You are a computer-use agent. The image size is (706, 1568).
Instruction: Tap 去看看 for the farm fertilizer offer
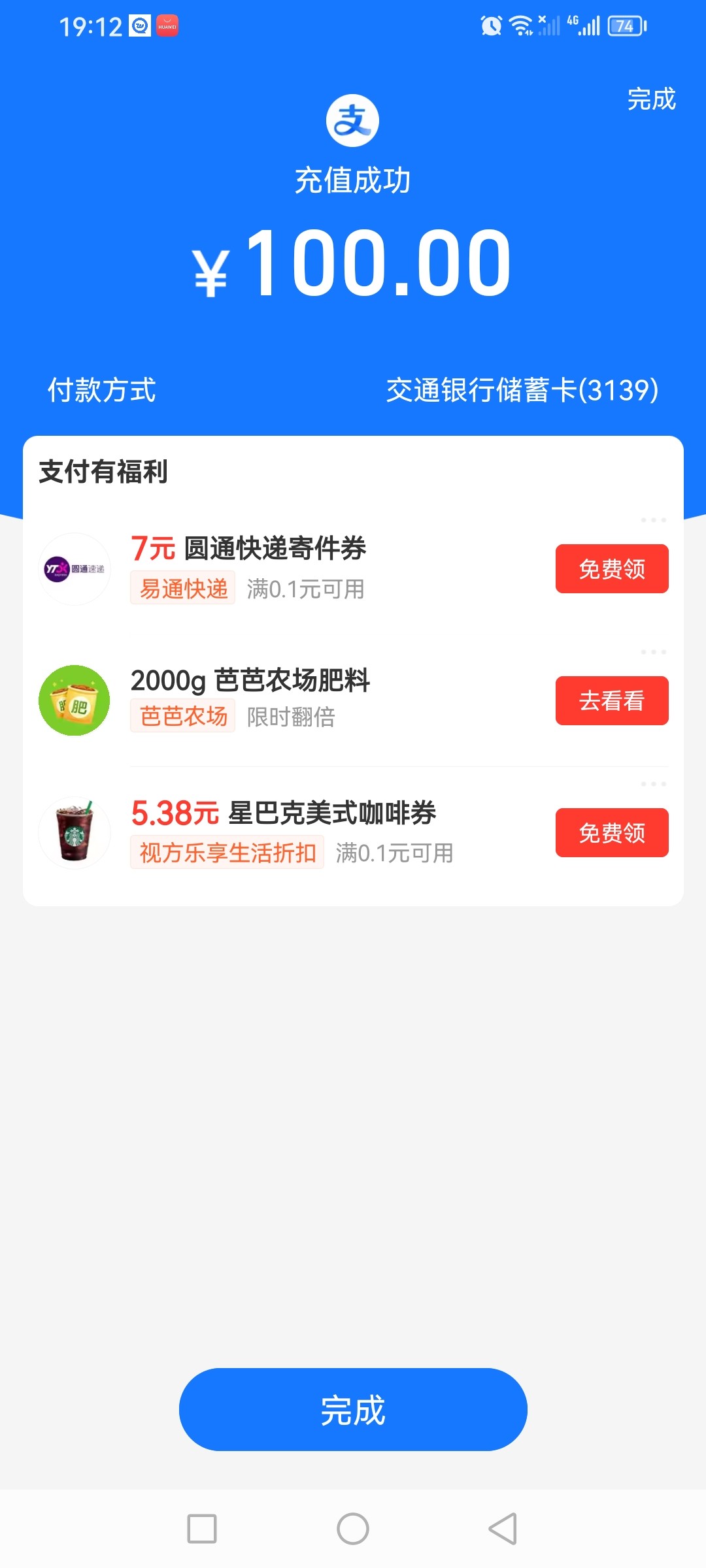click(611, 700)
